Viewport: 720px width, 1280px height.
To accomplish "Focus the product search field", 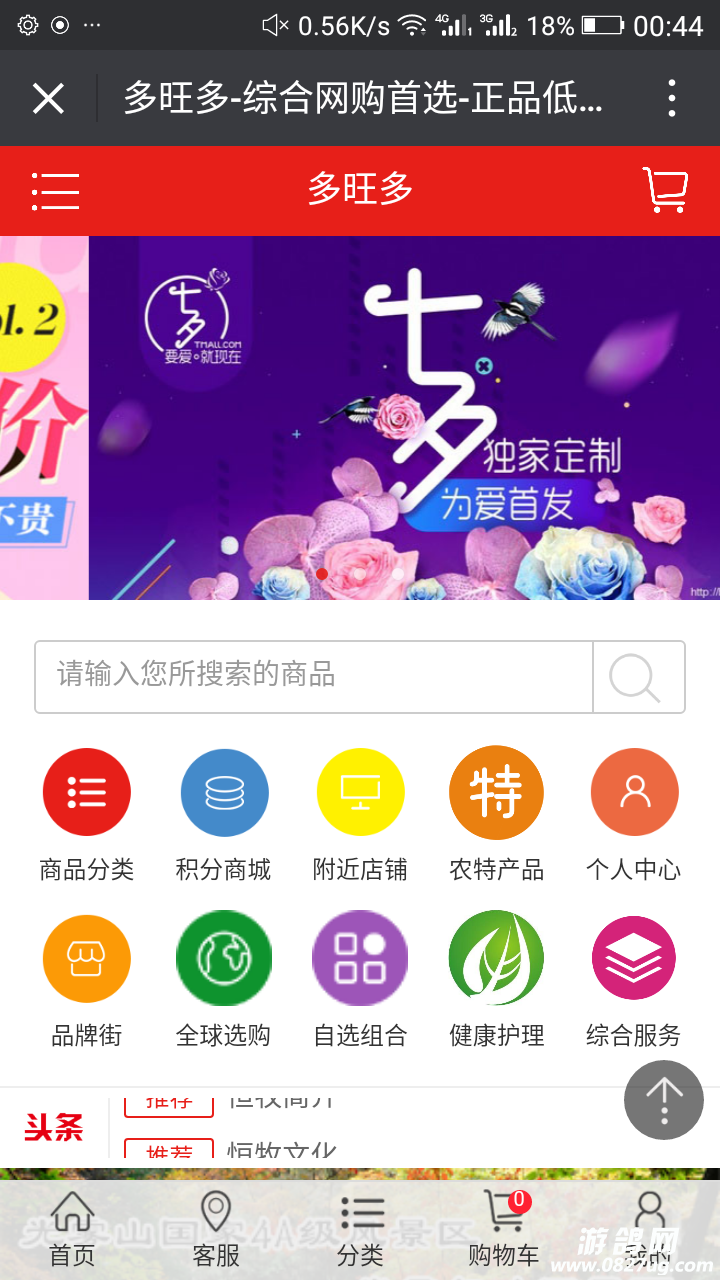I will pyautogui.click(x=314, y=676).
